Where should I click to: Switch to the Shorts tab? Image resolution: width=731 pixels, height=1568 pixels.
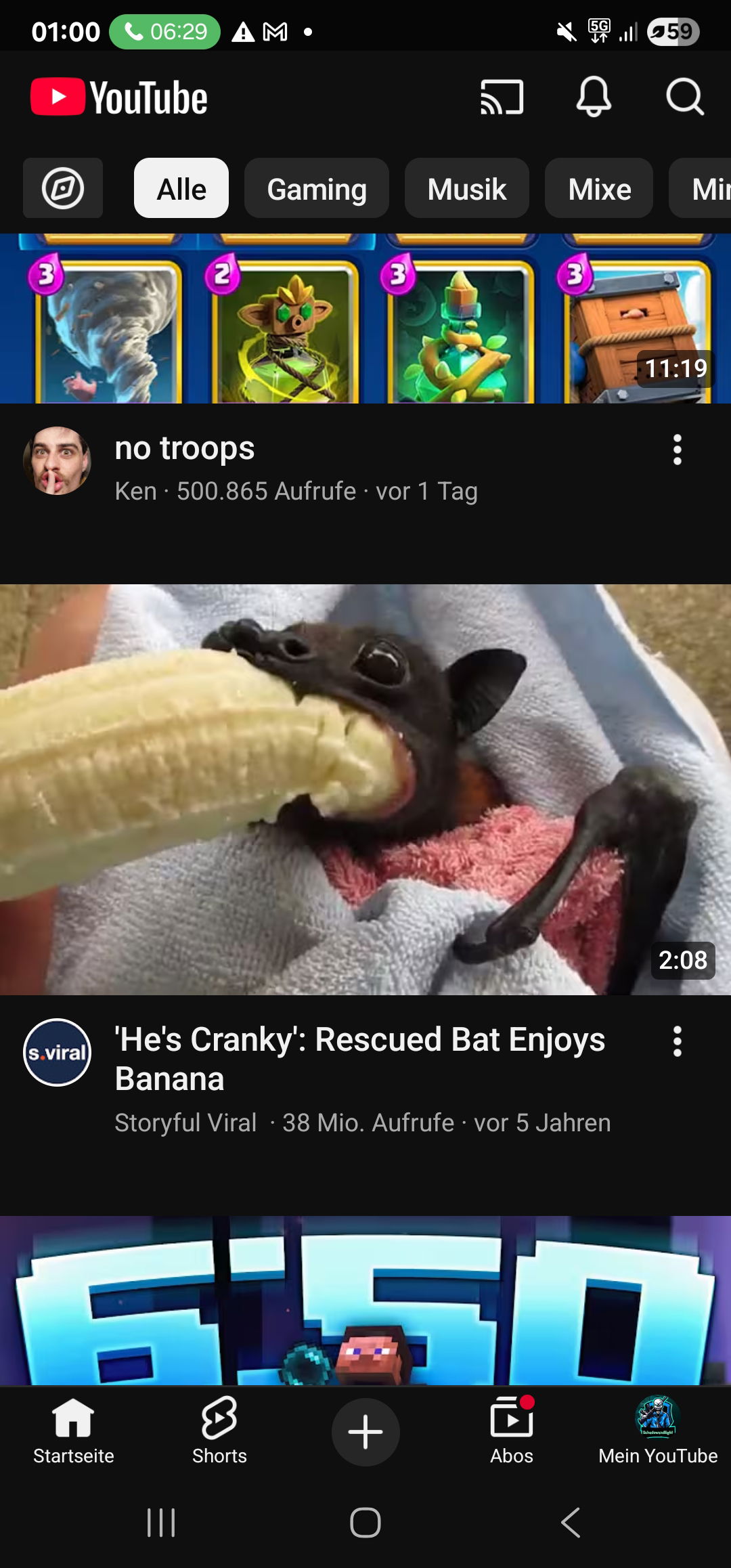click(x=219, y=1431)
